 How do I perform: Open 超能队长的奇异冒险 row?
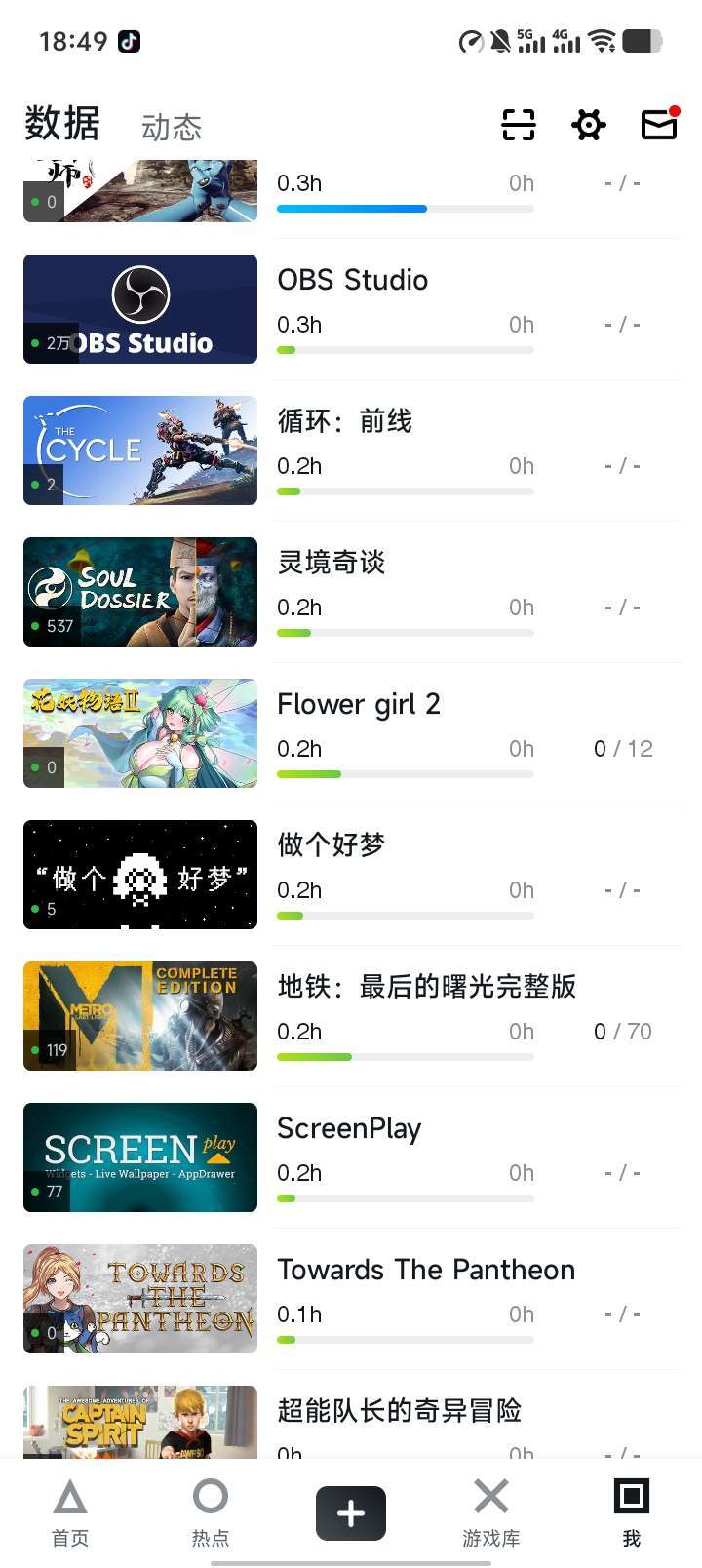tap(400, 1411)
